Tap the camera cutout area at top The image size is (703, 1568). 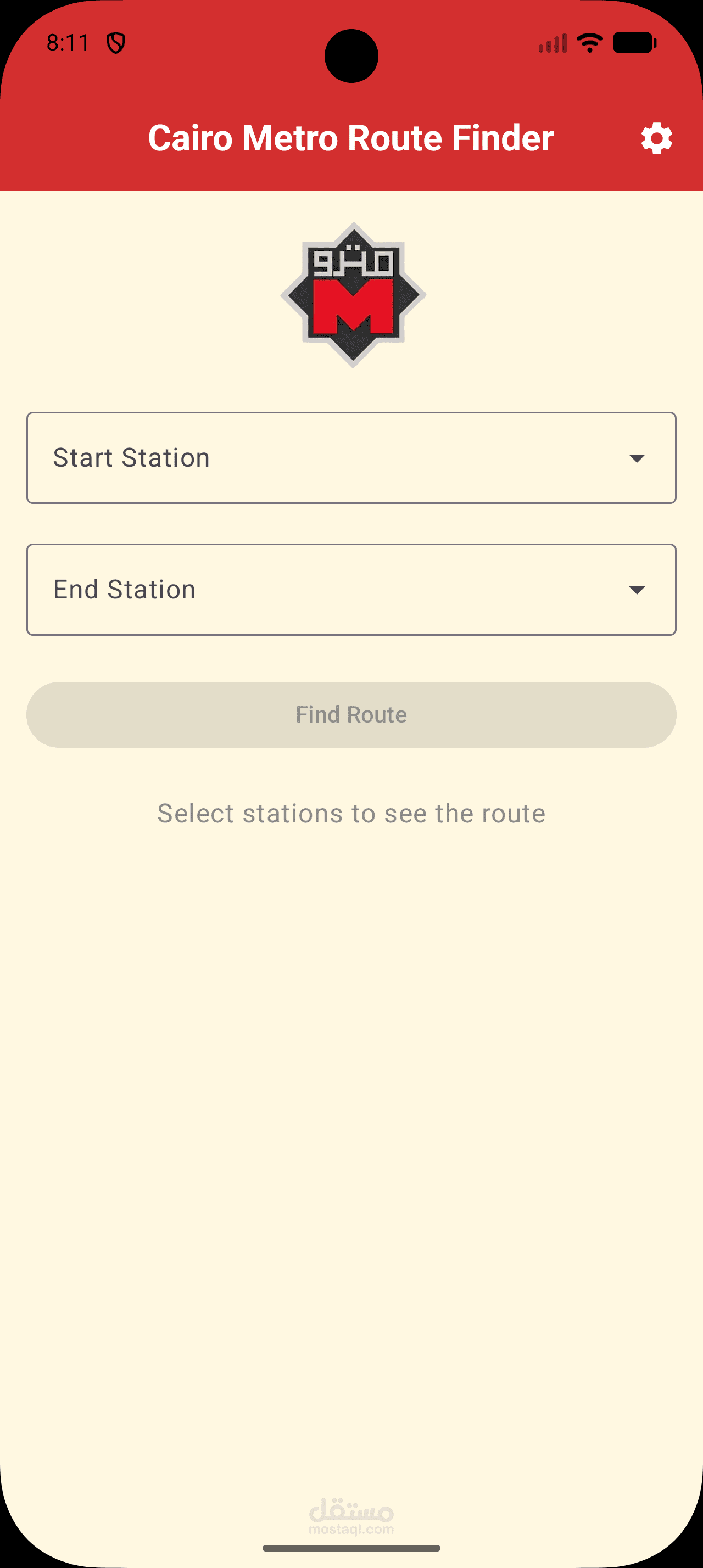pyautogui.click(x=352, y=56)
